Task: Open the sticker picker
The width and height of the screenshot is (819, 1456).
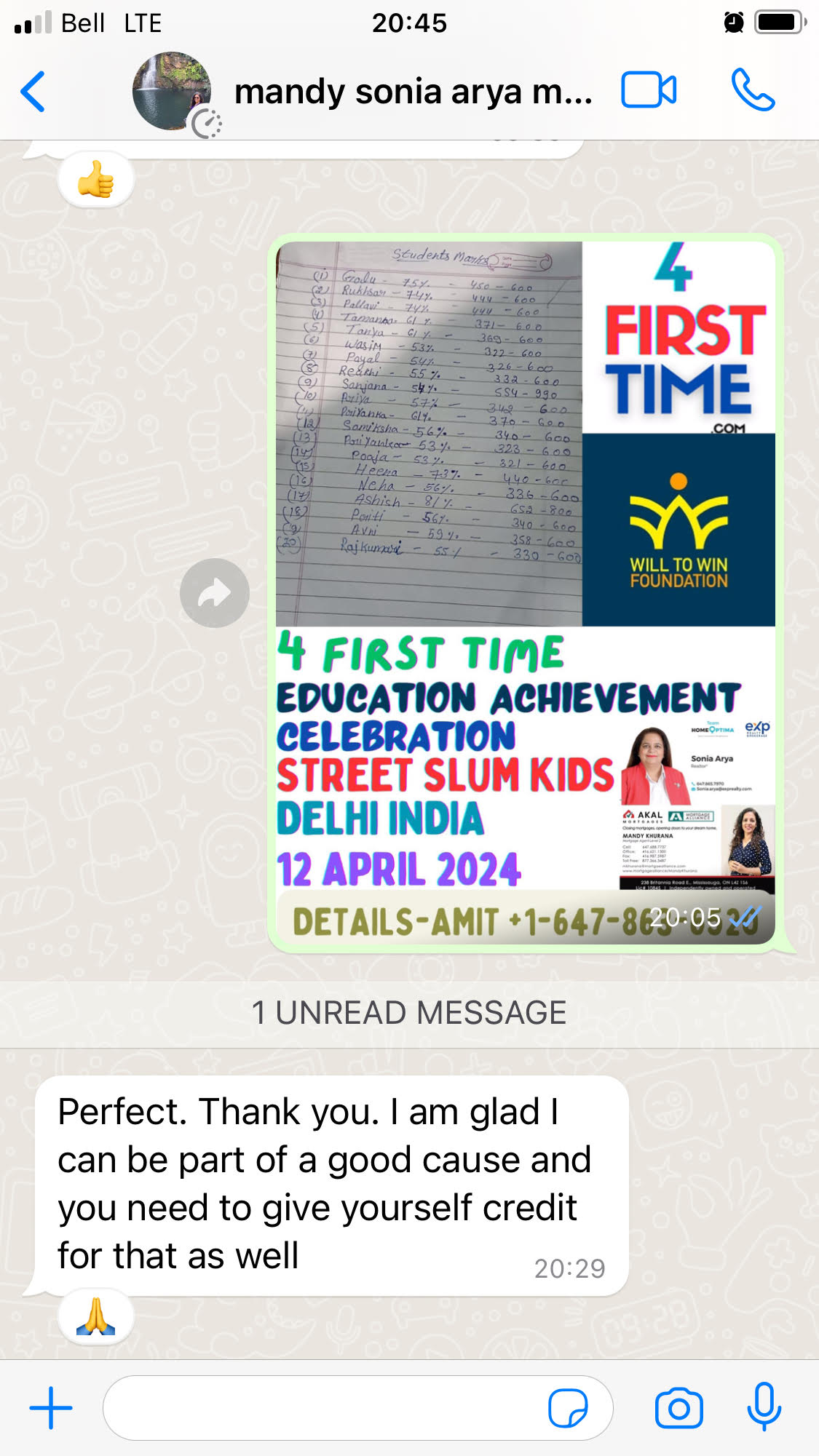Action: (x=568, y=1408)
